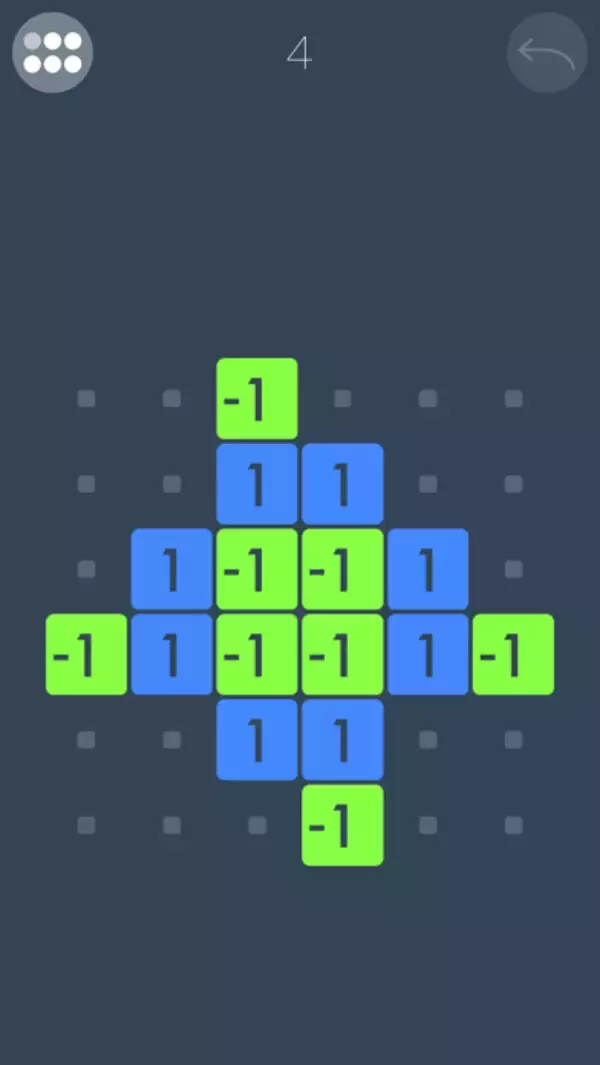Tap the topmost green -1 tile

tap(257, 399)
